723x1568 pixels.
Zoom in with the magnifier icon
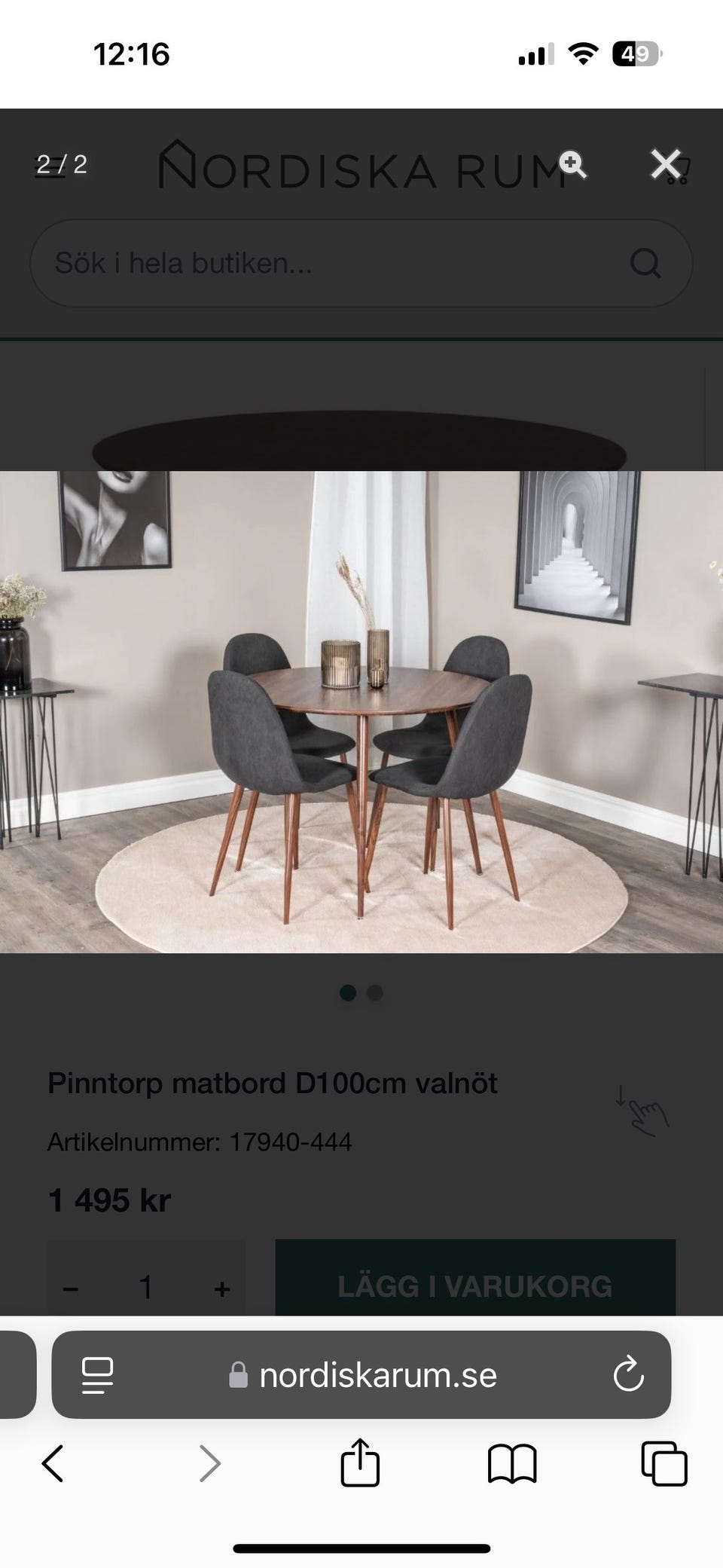(x=572, y=164)
